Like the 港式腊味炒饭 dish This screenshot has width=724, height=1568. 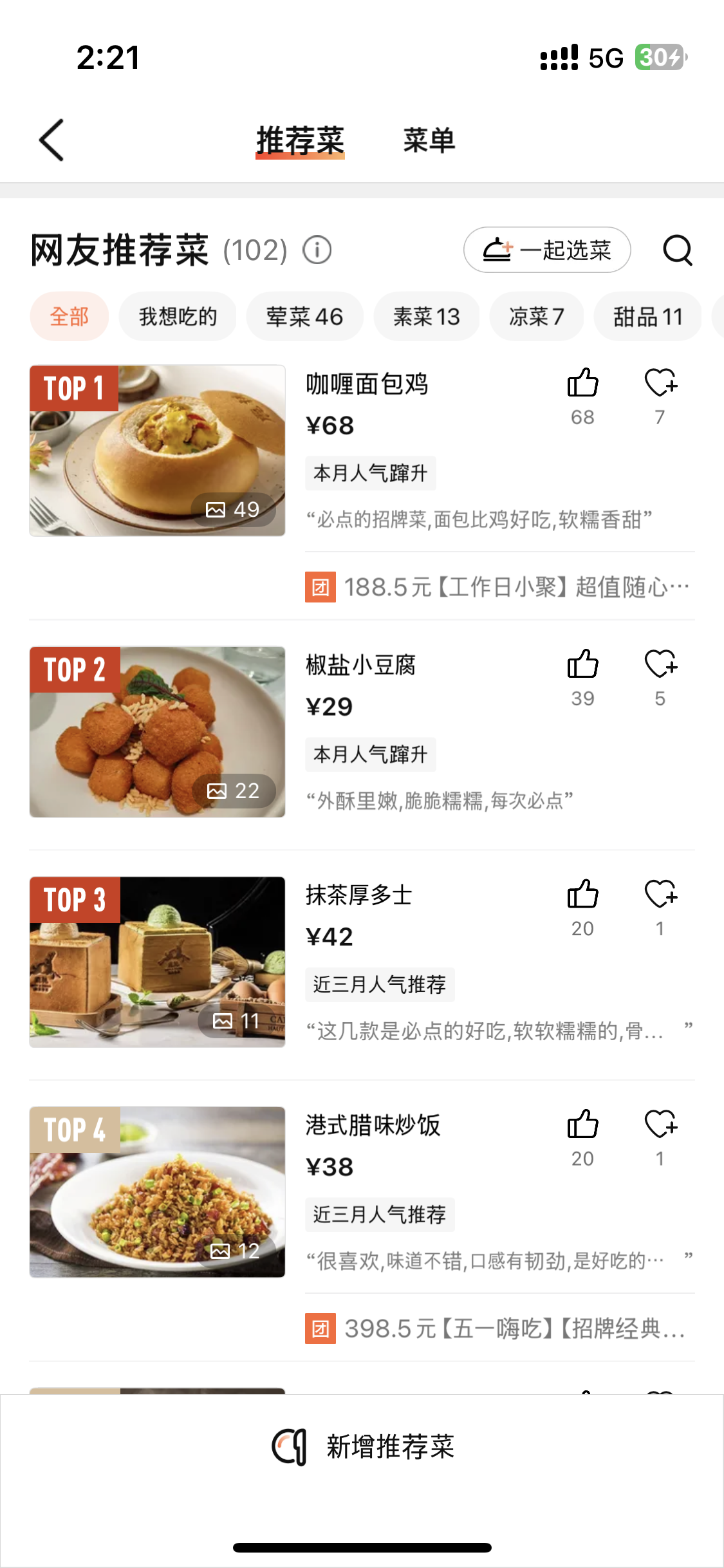pos(582,1125)
